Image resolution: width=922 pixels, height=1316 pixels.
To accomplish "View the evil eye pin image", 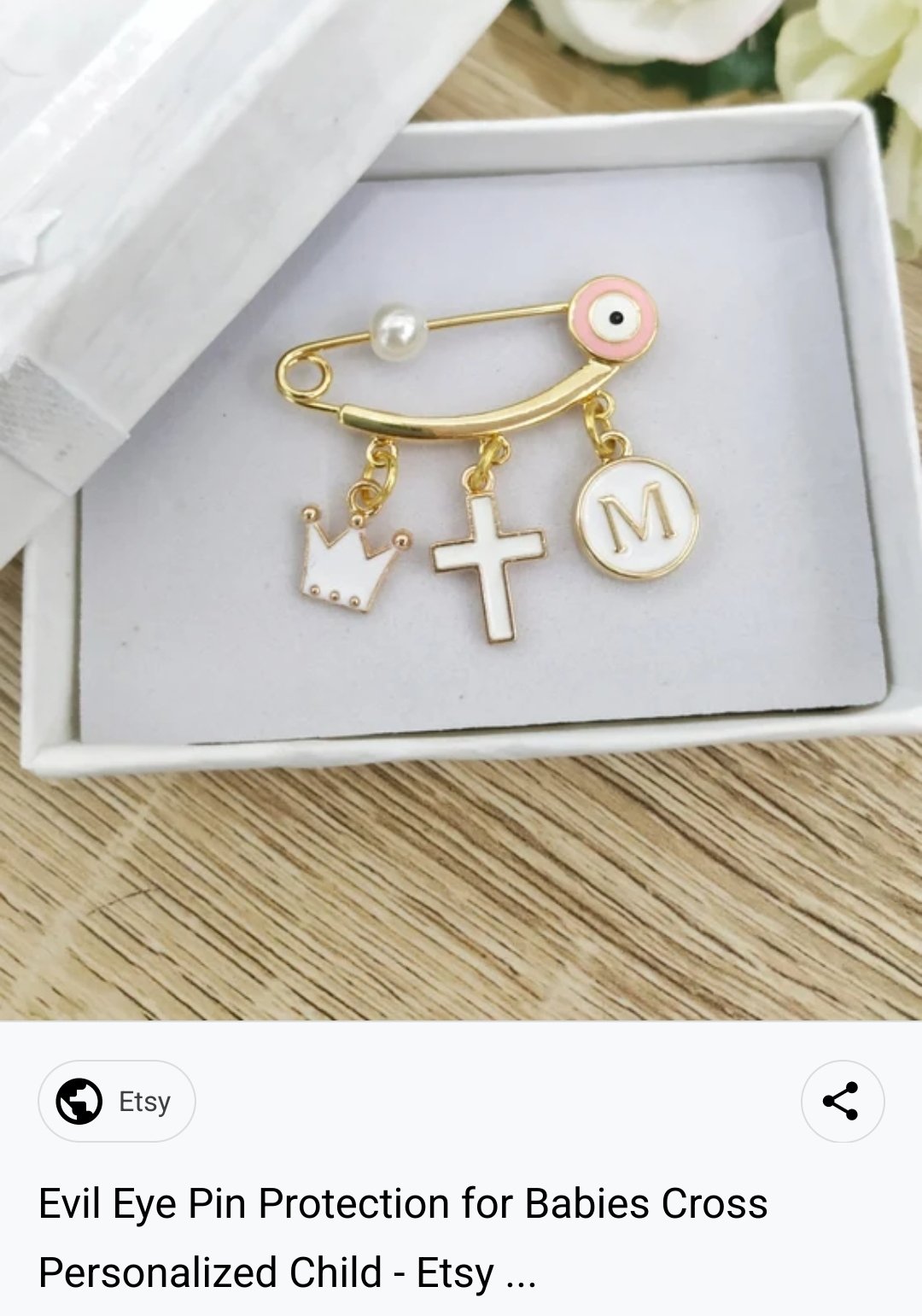I will pyautogui.click(x=461, y=510).
